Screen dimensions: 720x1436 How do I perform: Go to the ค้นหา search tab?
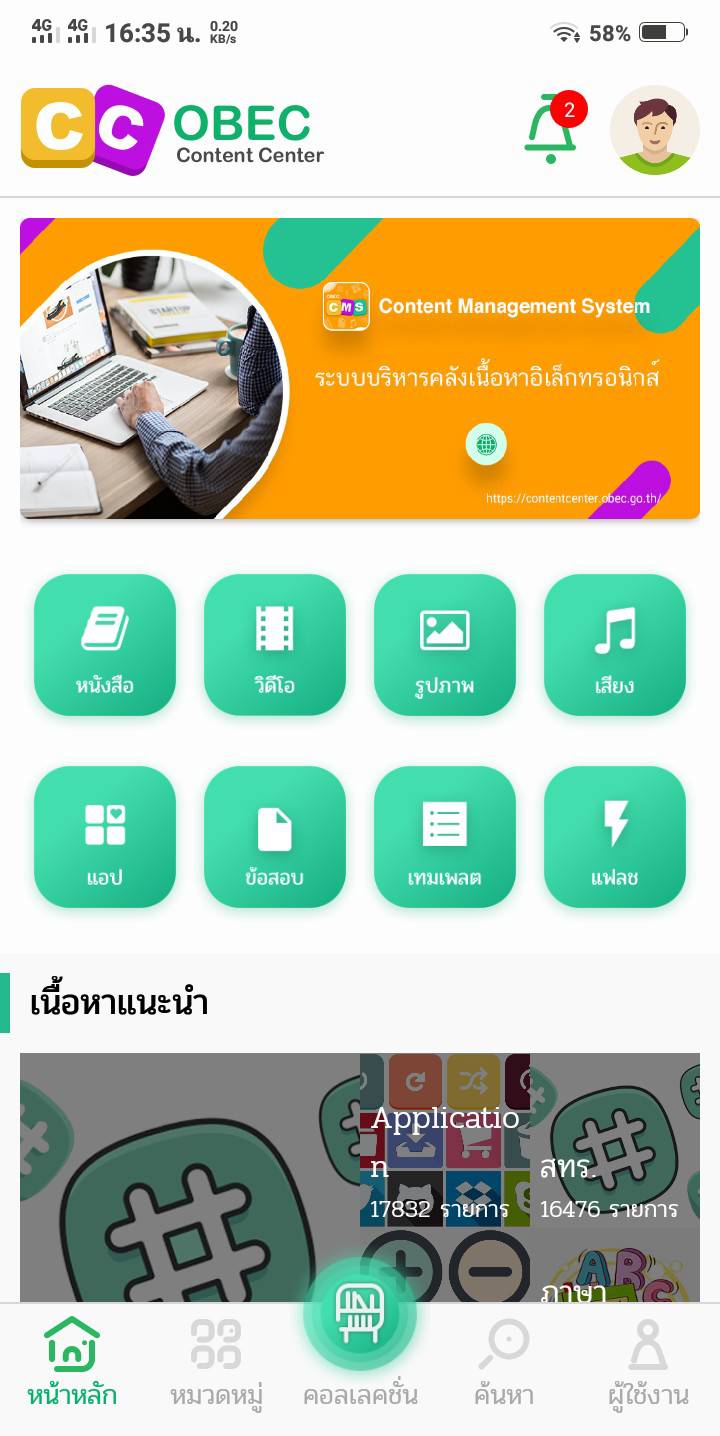click(504, 1362)
